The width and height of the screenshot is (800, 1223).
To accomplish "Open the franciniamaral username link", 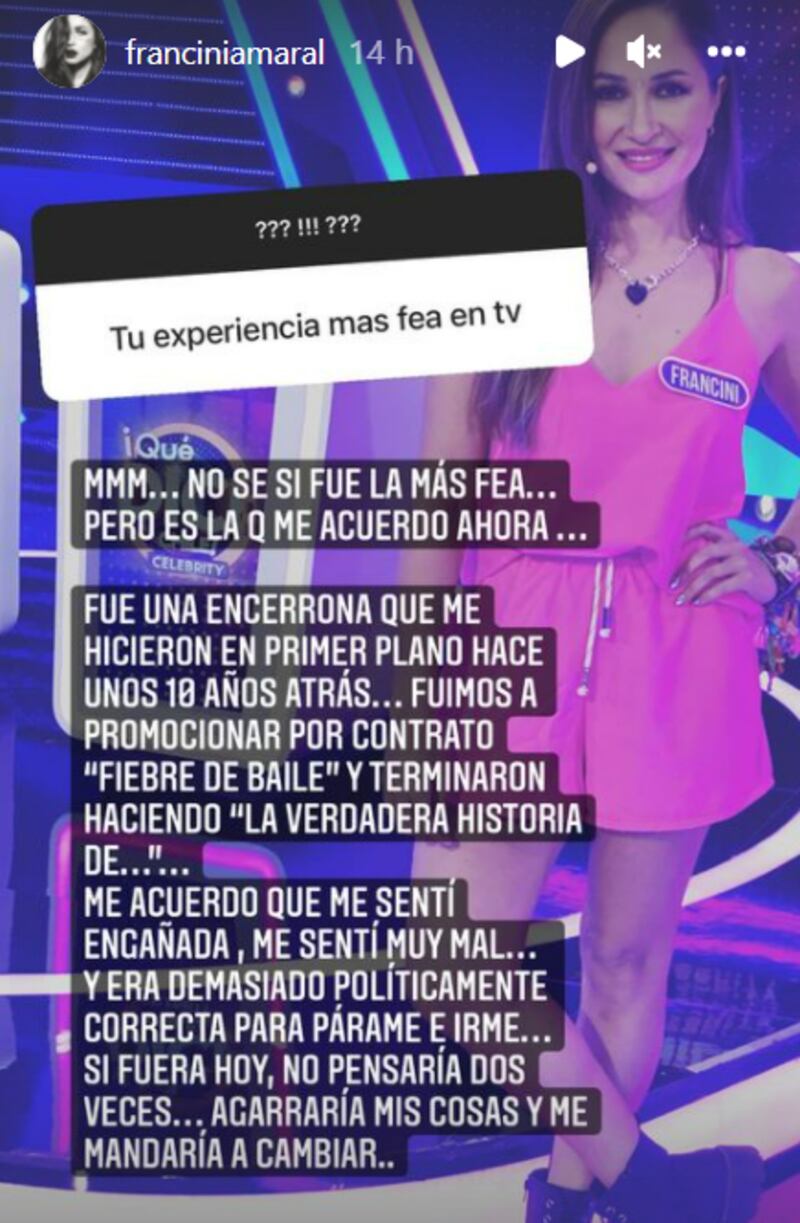I will pyautogui.click(x=225, y=53).
